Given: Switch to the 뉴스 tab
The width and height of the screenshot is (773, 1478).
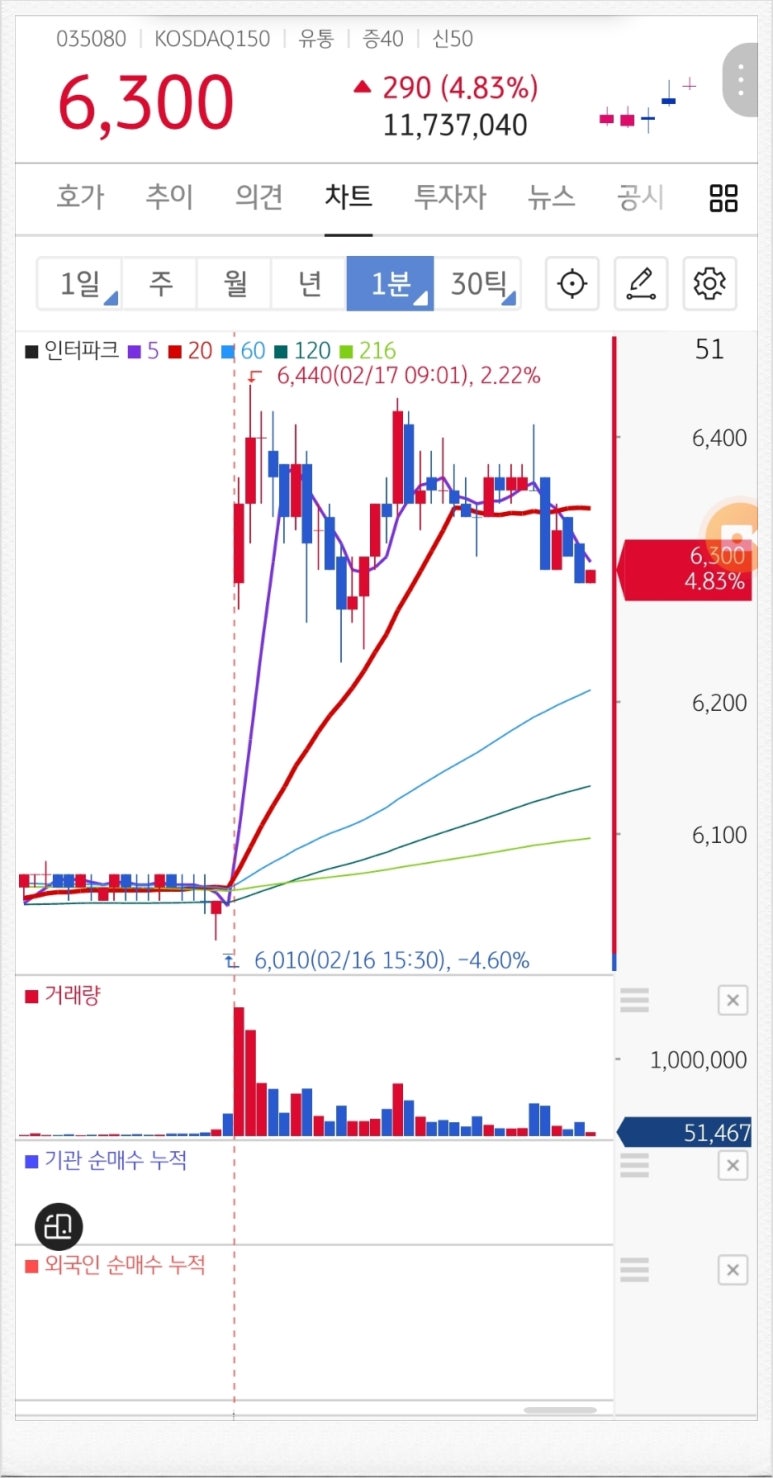Looking at the screenshot, I should click(x=551, y=197).
